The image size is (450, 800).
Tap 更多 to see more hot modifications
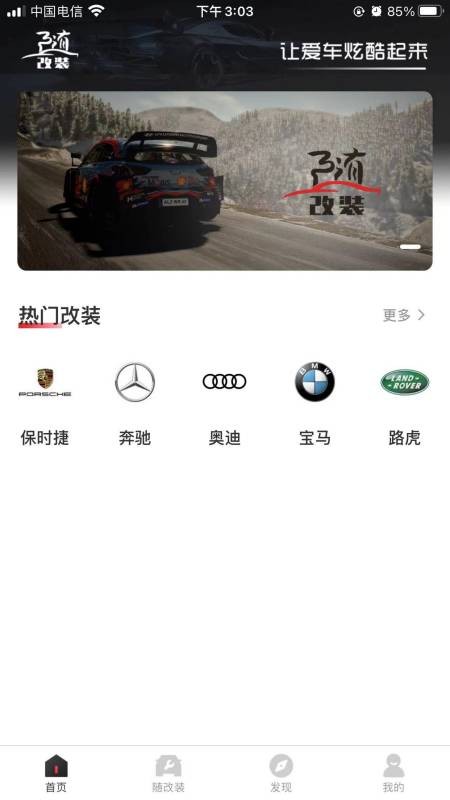point(404,315)
